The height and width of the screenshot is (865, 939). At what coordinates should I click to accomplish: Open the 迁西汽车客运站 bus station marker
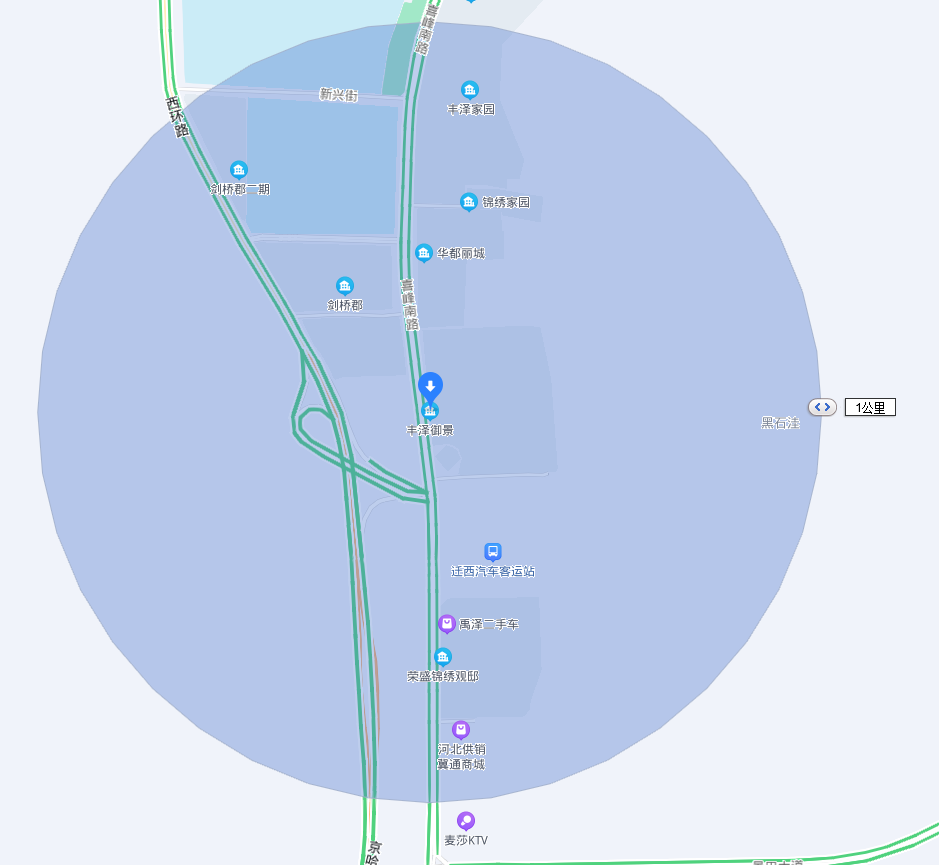pyautogui.click(x=492, y=552)
